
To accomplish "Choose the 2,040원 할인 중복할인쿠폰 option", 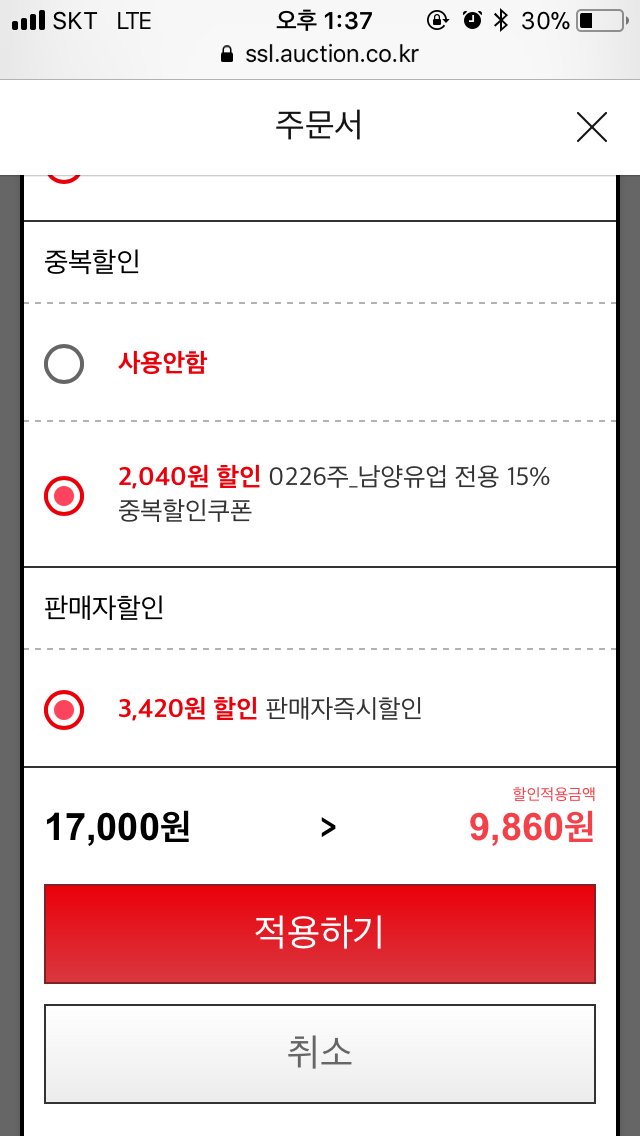I will [64, 494].
